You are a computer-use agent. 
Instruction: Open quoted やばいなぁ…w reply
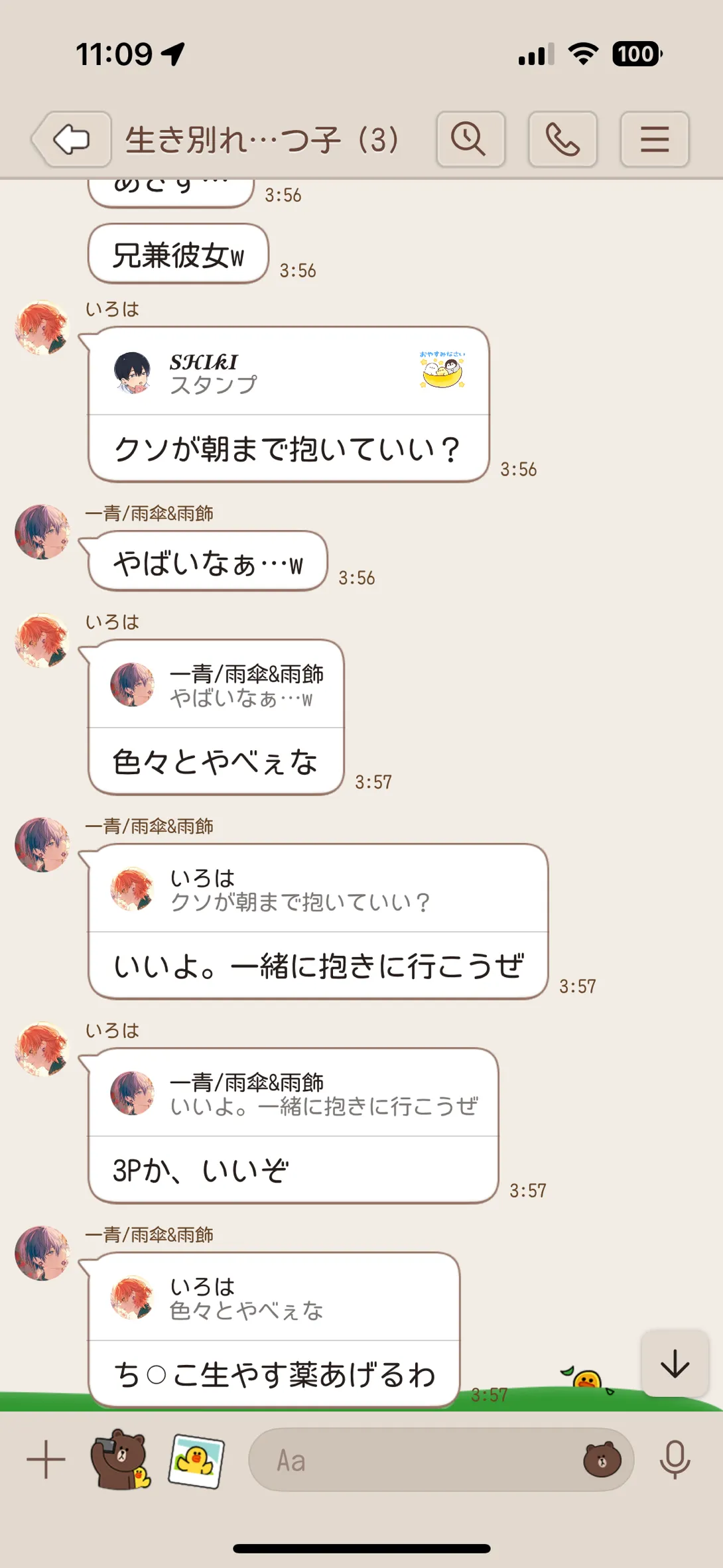tap(216, 685)
